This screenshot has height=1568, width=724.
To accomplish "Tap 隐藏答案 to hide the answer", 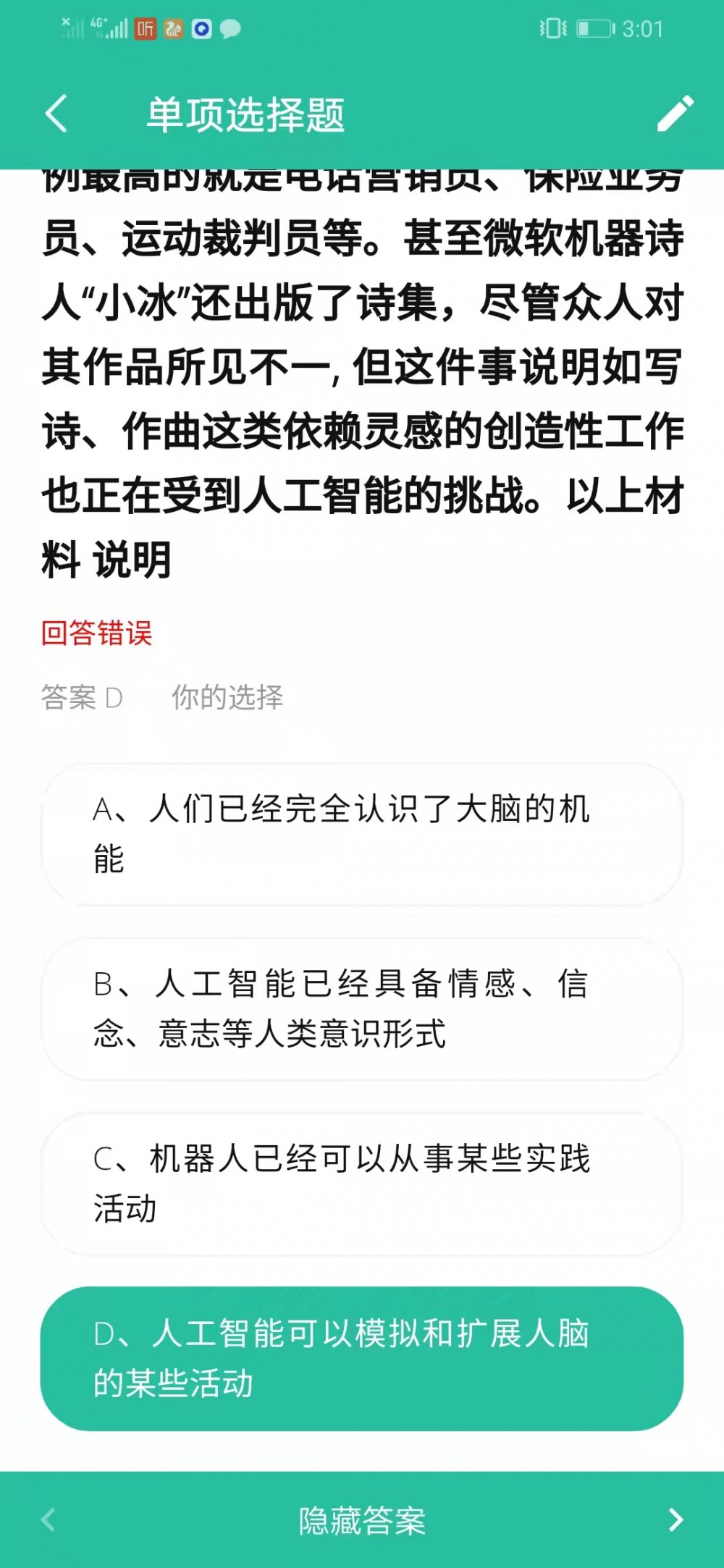I will pyautogui.click(x=361, y=1520).
